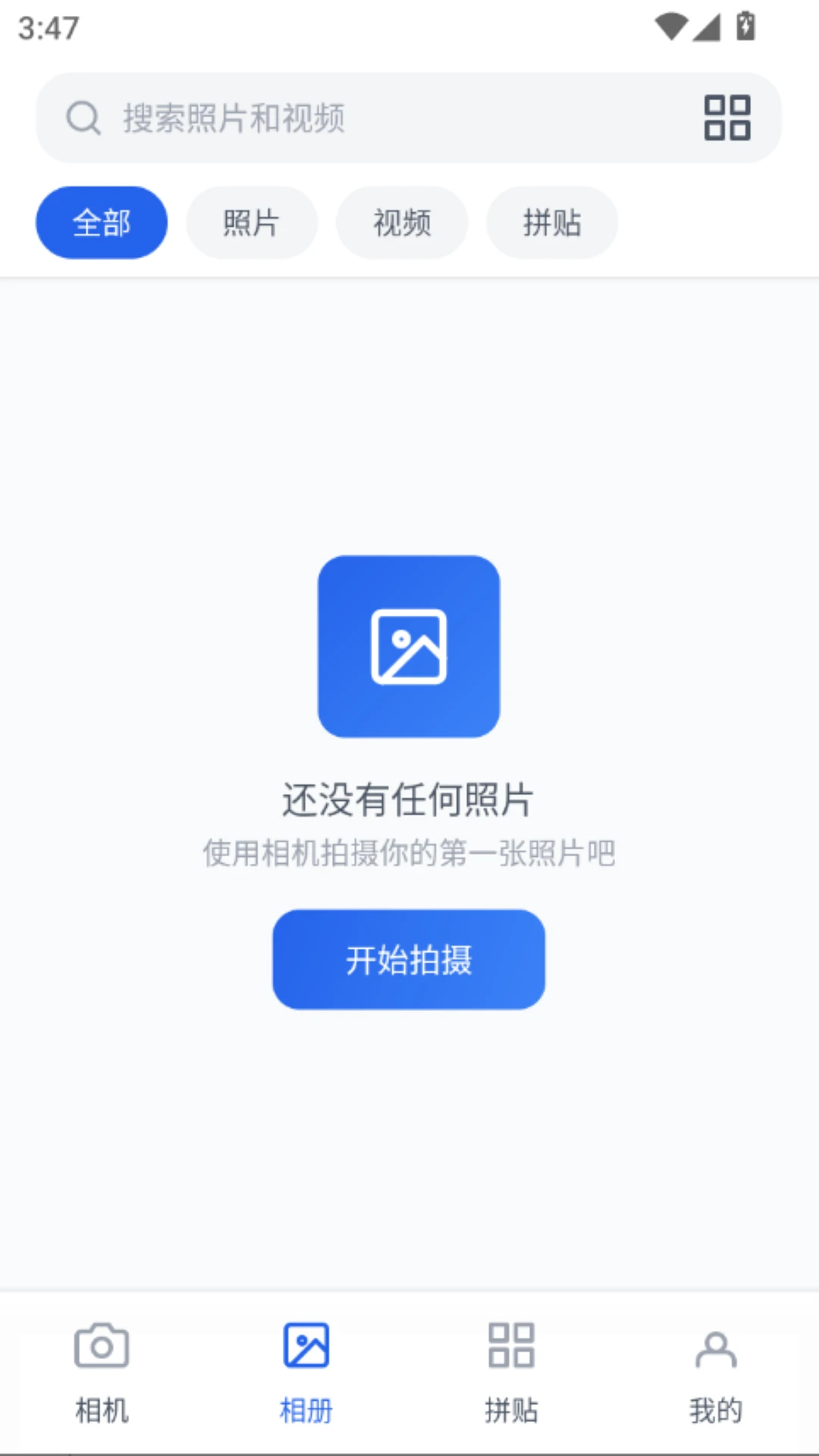Filter by 照片
819x1456 pixels.
pos(252,223)
